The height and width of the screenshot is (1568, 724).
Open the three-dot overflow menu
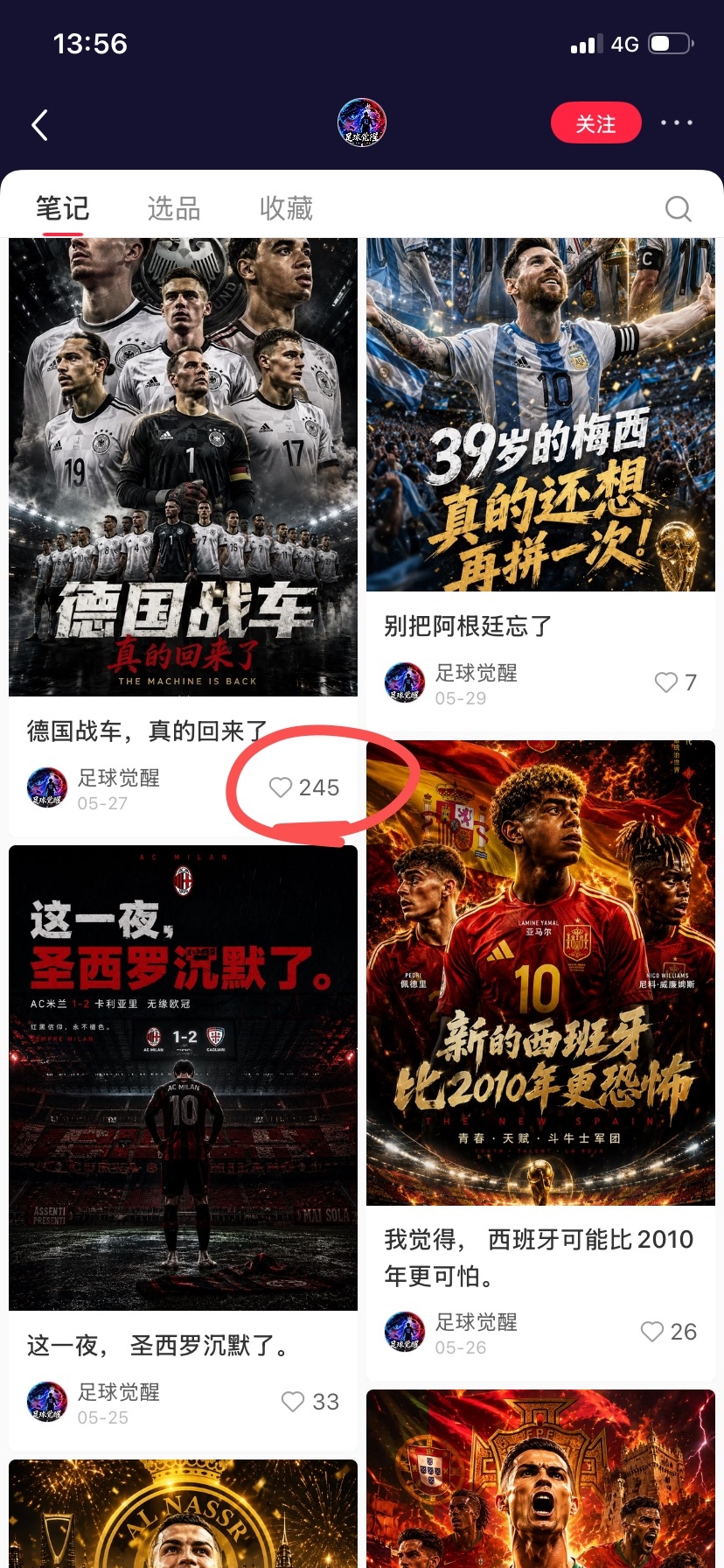(677, 123)
